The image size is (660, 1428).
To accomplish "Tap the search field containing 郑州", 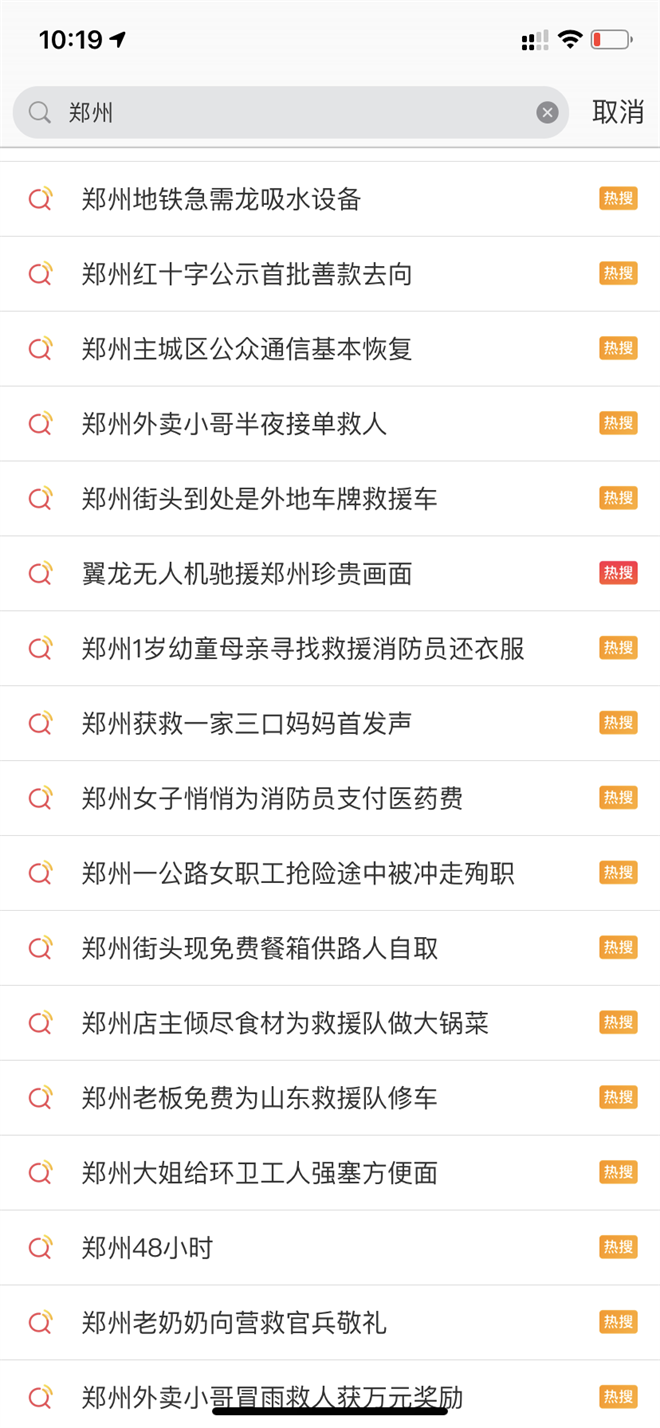I will point(290,112).
